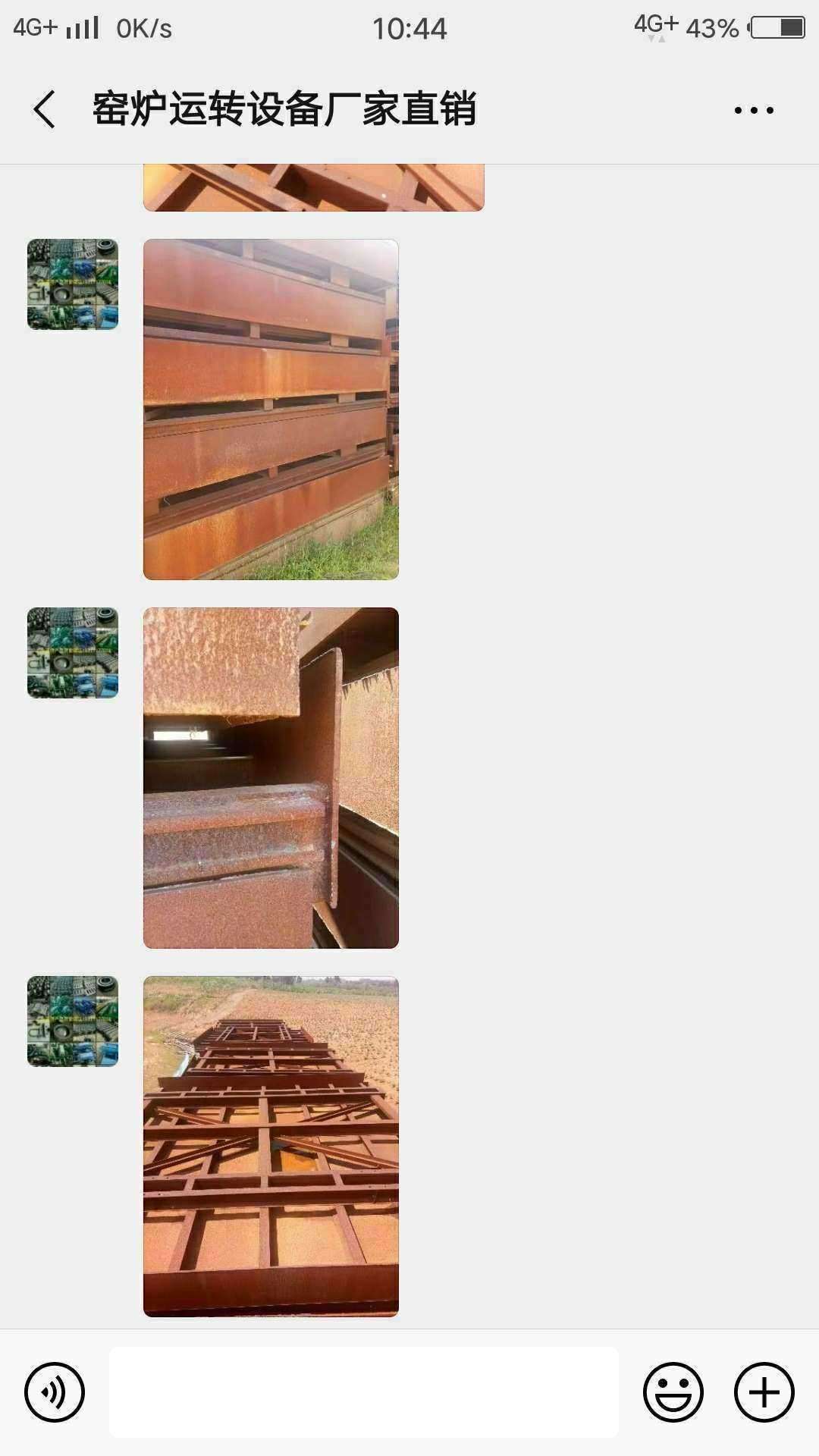Open the emoji picker
Image resolution: width=819 pixels, height=1456 pixels.
tap(673, 1392)
